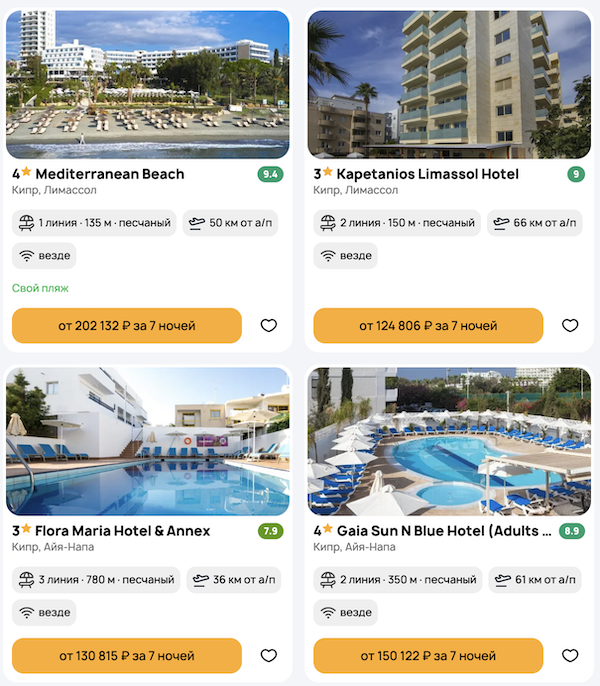
Task: View the 150 122 ₽ for 7 nights offer
Action: [x=428, y=656]
